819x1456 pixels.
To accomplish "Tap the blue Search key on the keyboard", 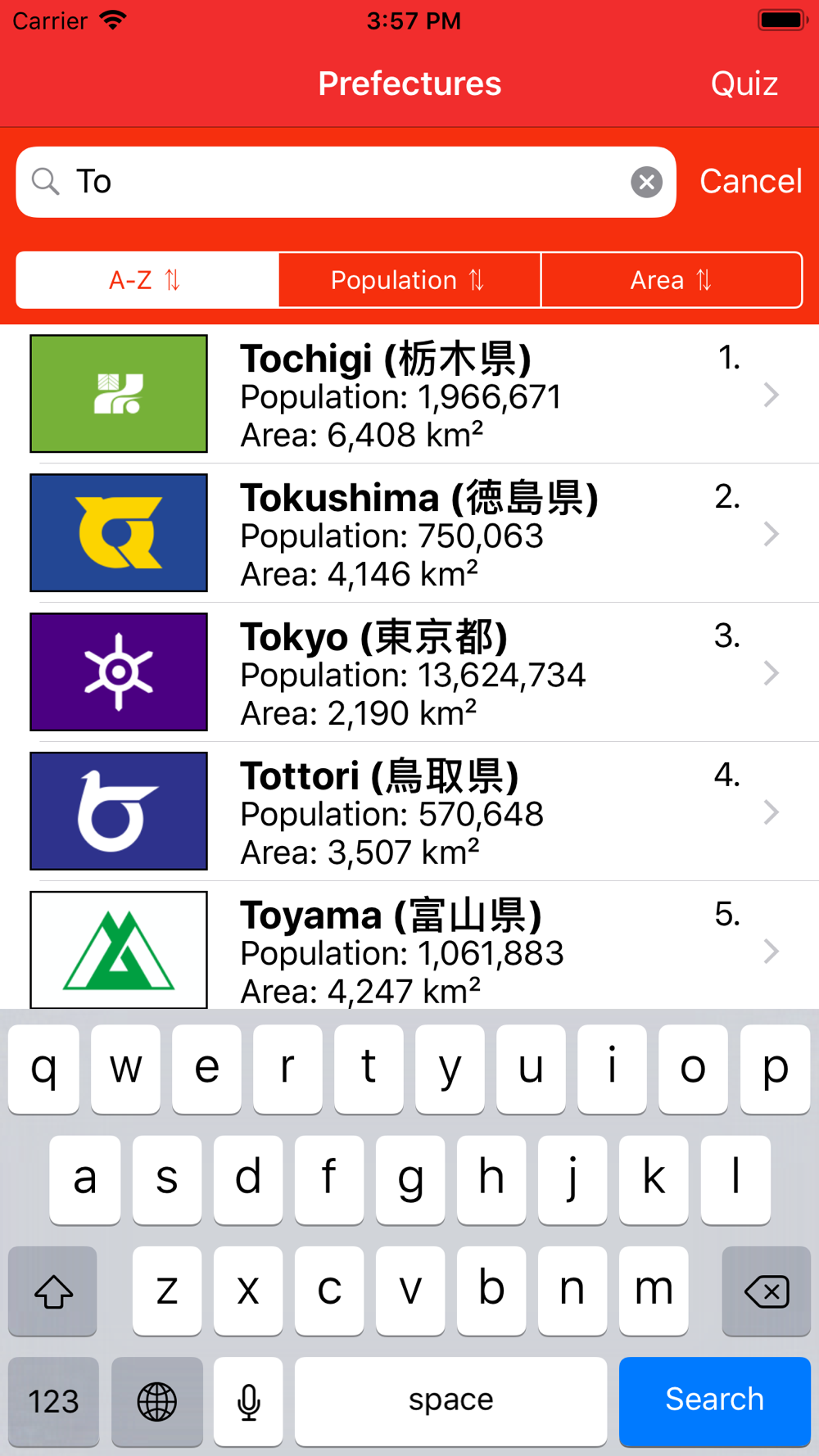I will coord(714,1401).
